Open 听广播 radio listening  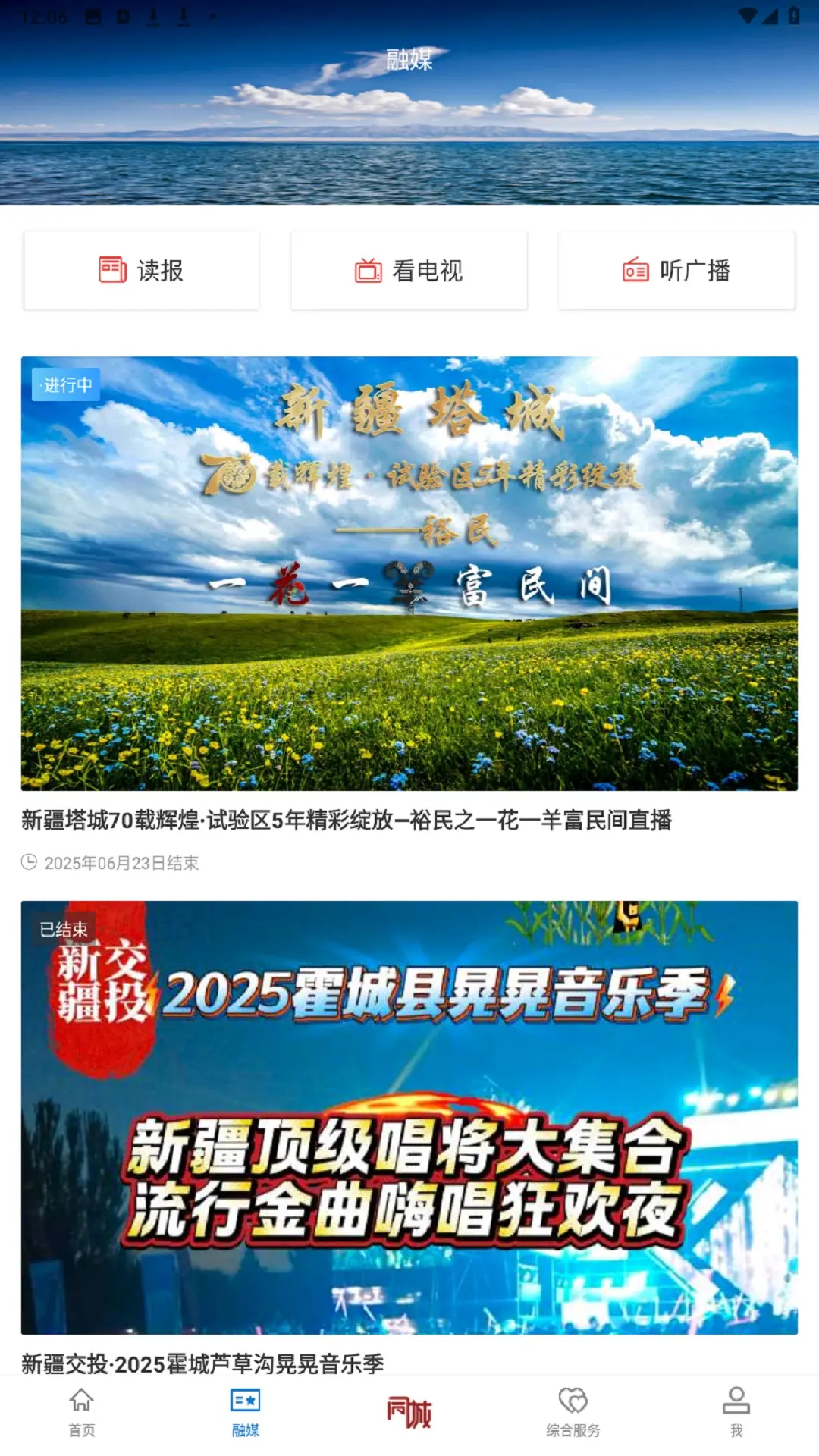coord(676,271)
